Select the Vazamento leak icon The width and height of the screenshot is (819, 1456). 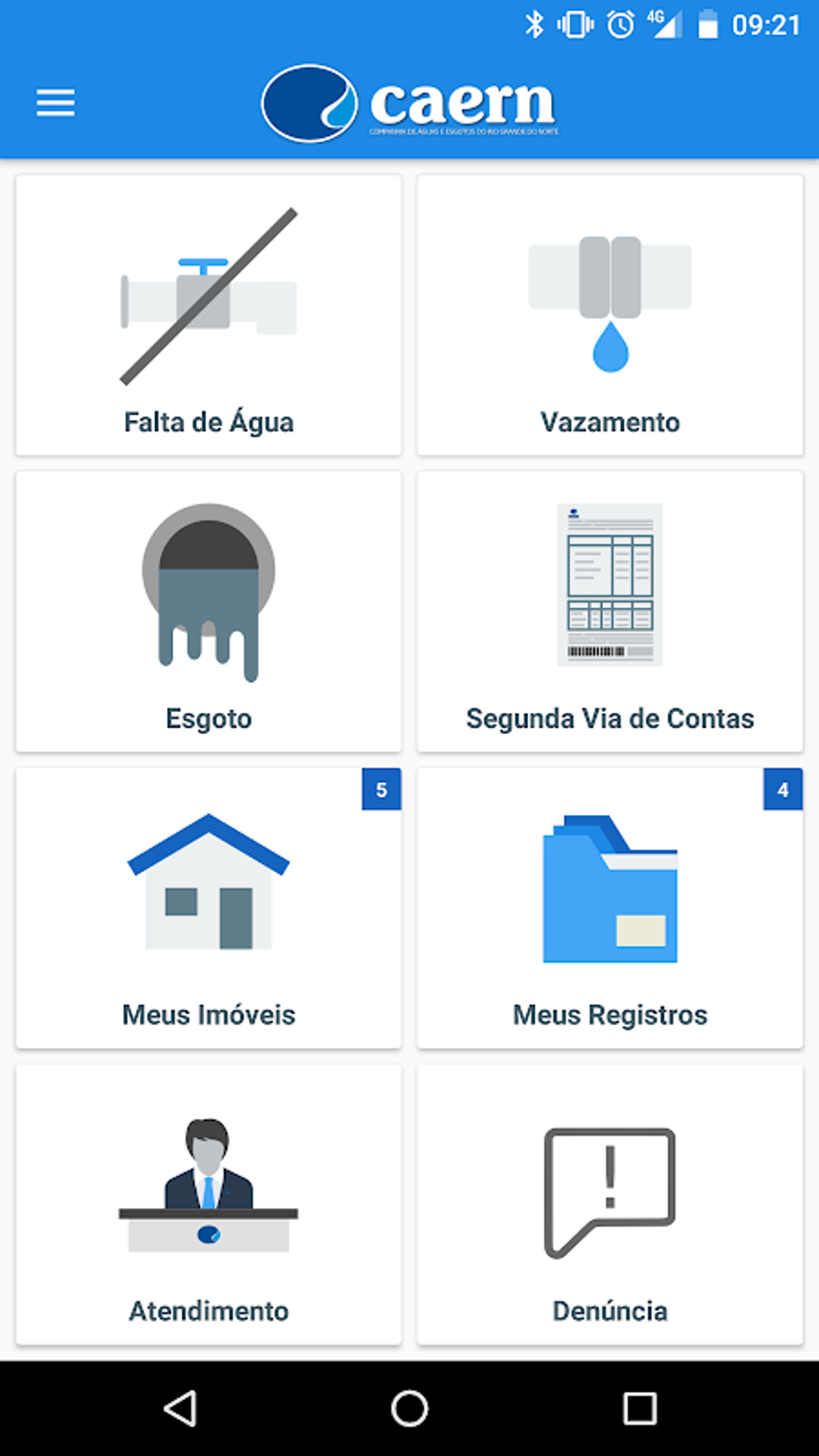coord(609,297)
